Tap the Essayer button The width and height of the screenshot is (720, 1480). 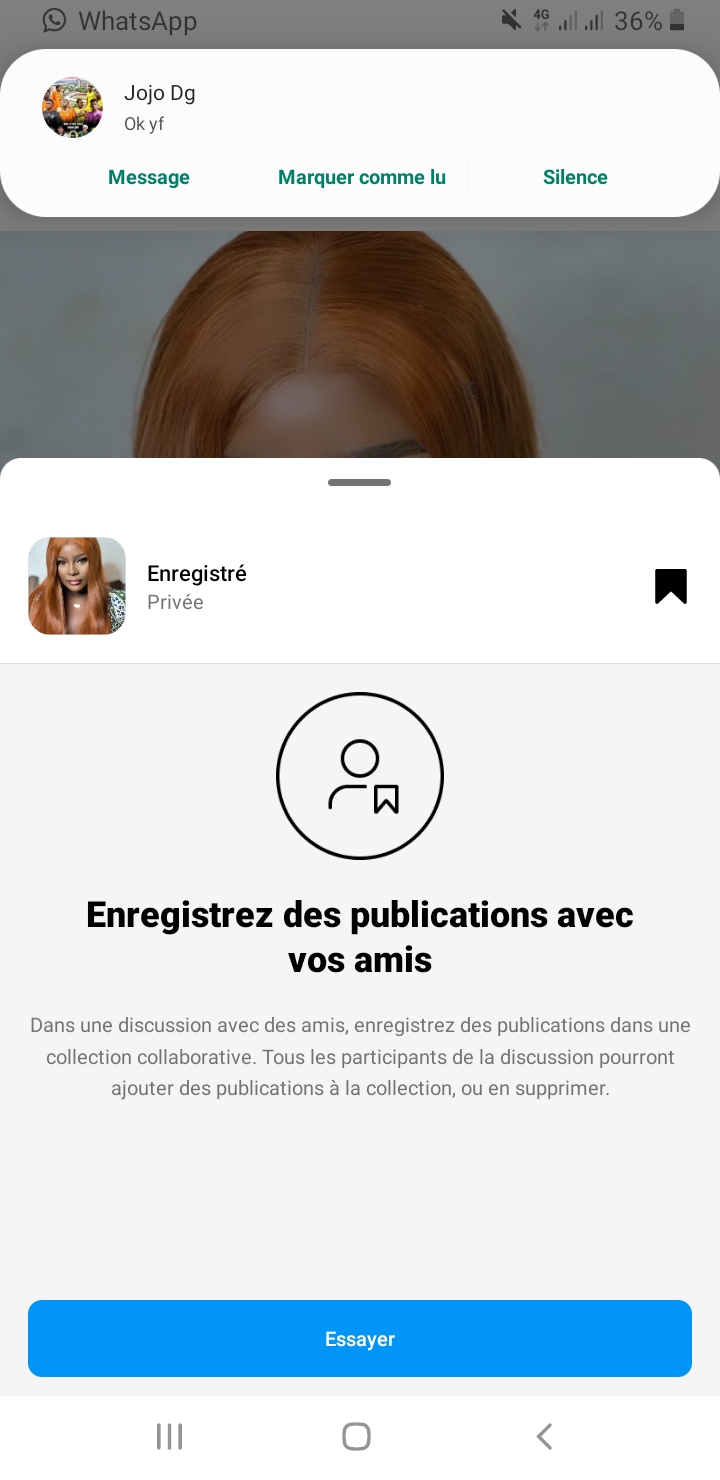tap(360, 1338)
